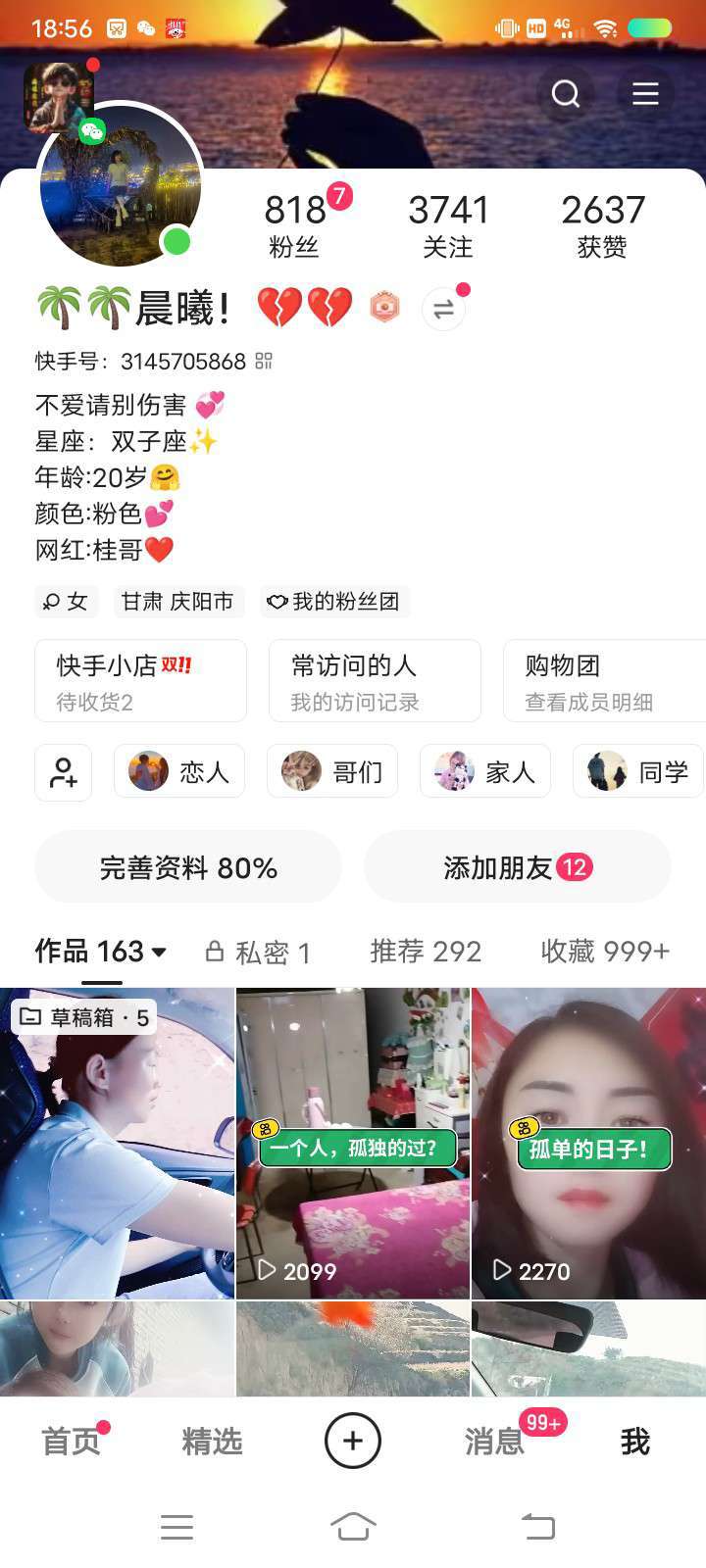706x1568 pixels.
Task: Switch to the 私密 1 tab
Action: (x=258, y=952)
